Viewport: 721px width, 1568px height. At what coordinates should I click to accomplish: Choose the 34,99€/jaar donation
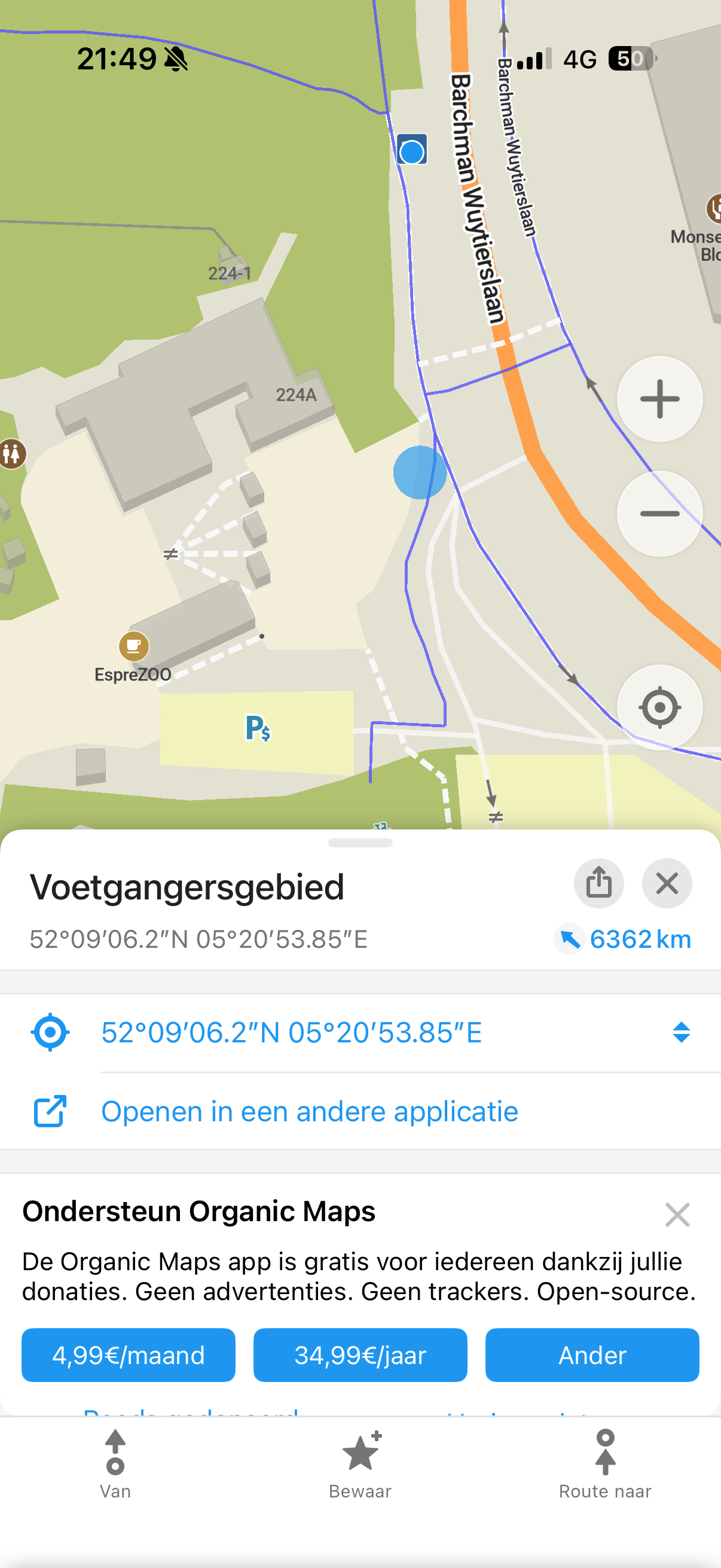click(360, 1355)
